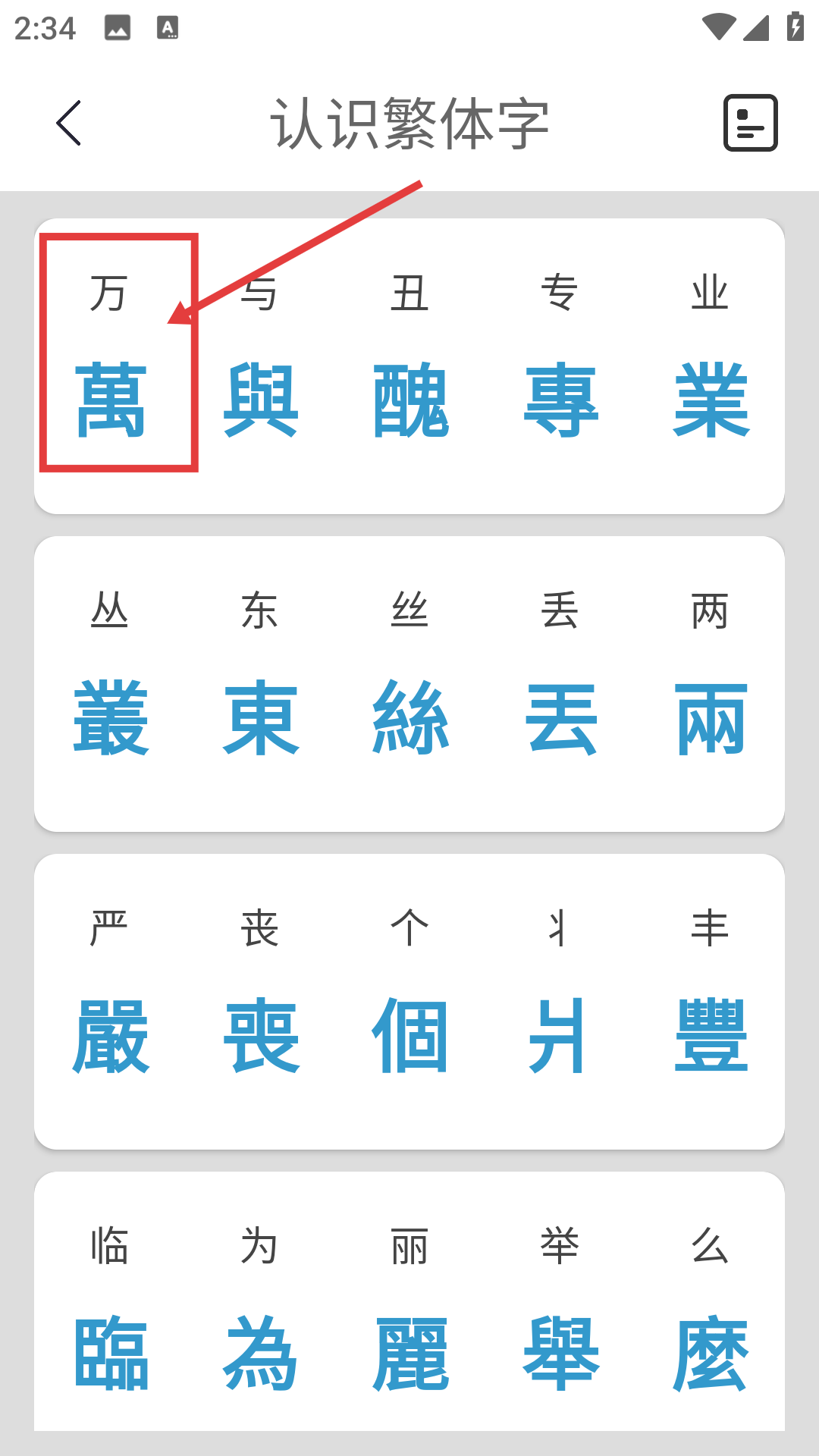
Task: Tap the character 叢
Action: 111,717
